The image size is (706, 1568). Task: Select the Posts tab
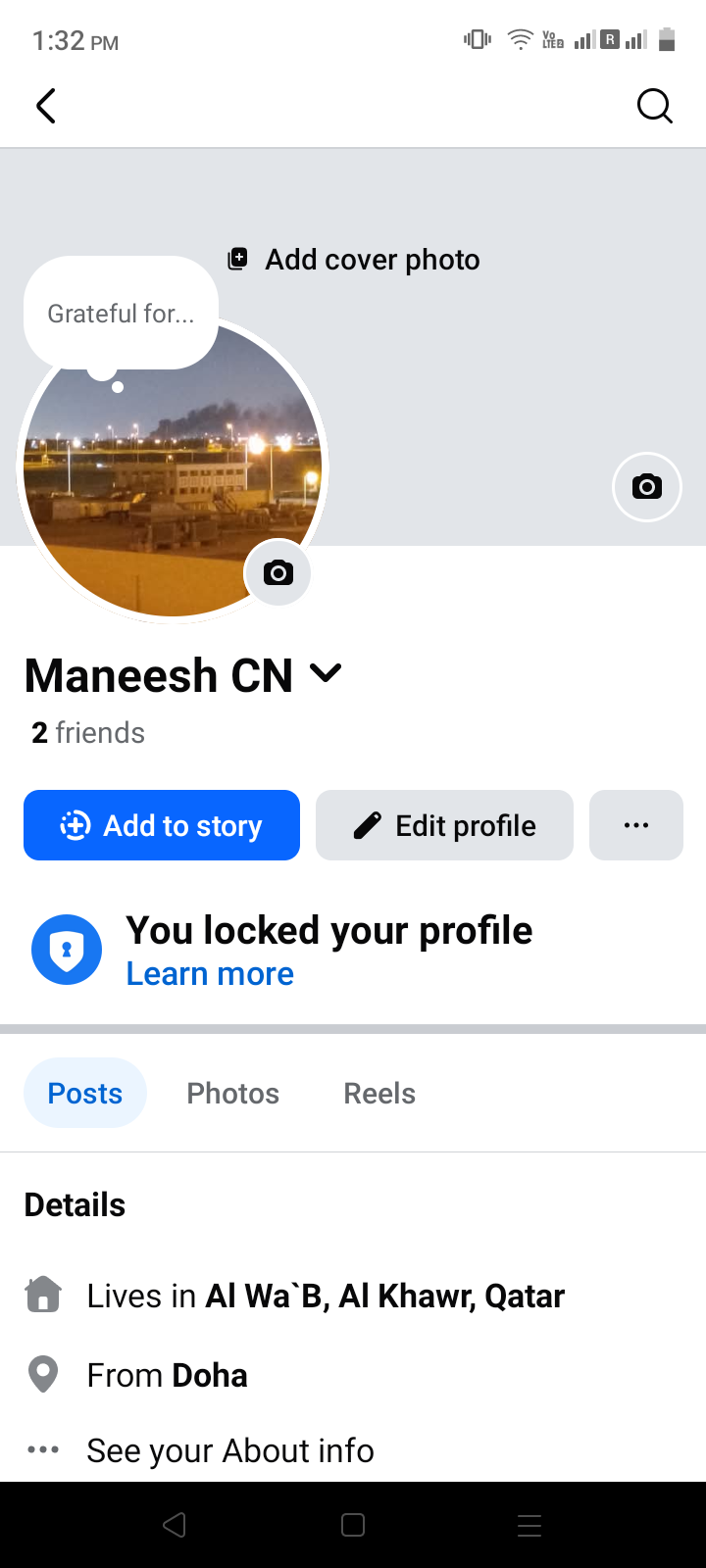click(x=85, y=1093)
